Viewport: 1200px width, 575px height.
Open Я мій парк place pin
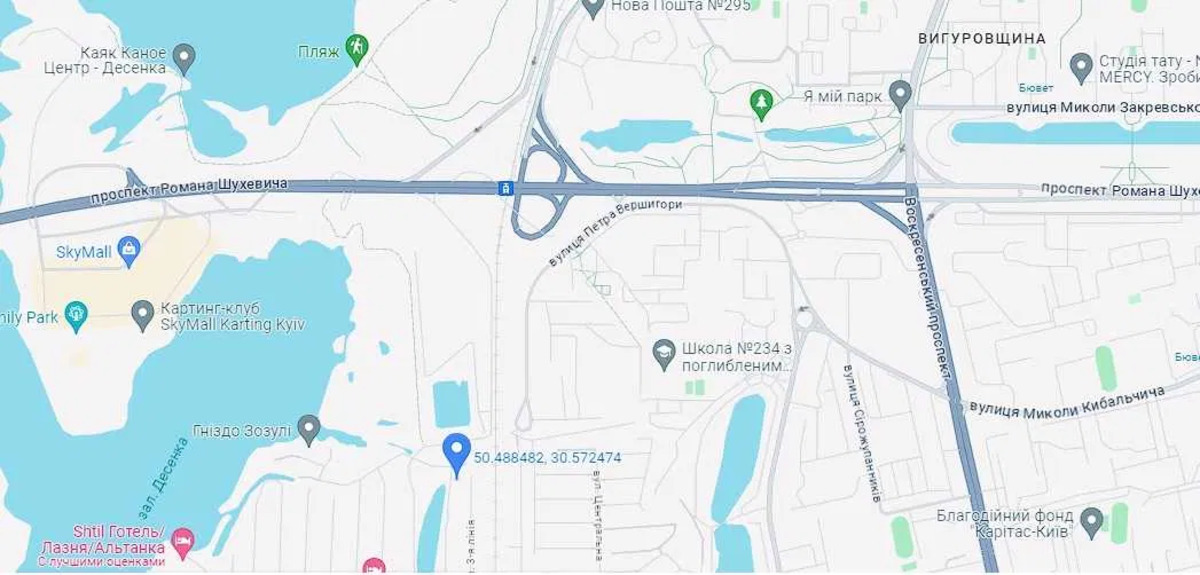900,94
